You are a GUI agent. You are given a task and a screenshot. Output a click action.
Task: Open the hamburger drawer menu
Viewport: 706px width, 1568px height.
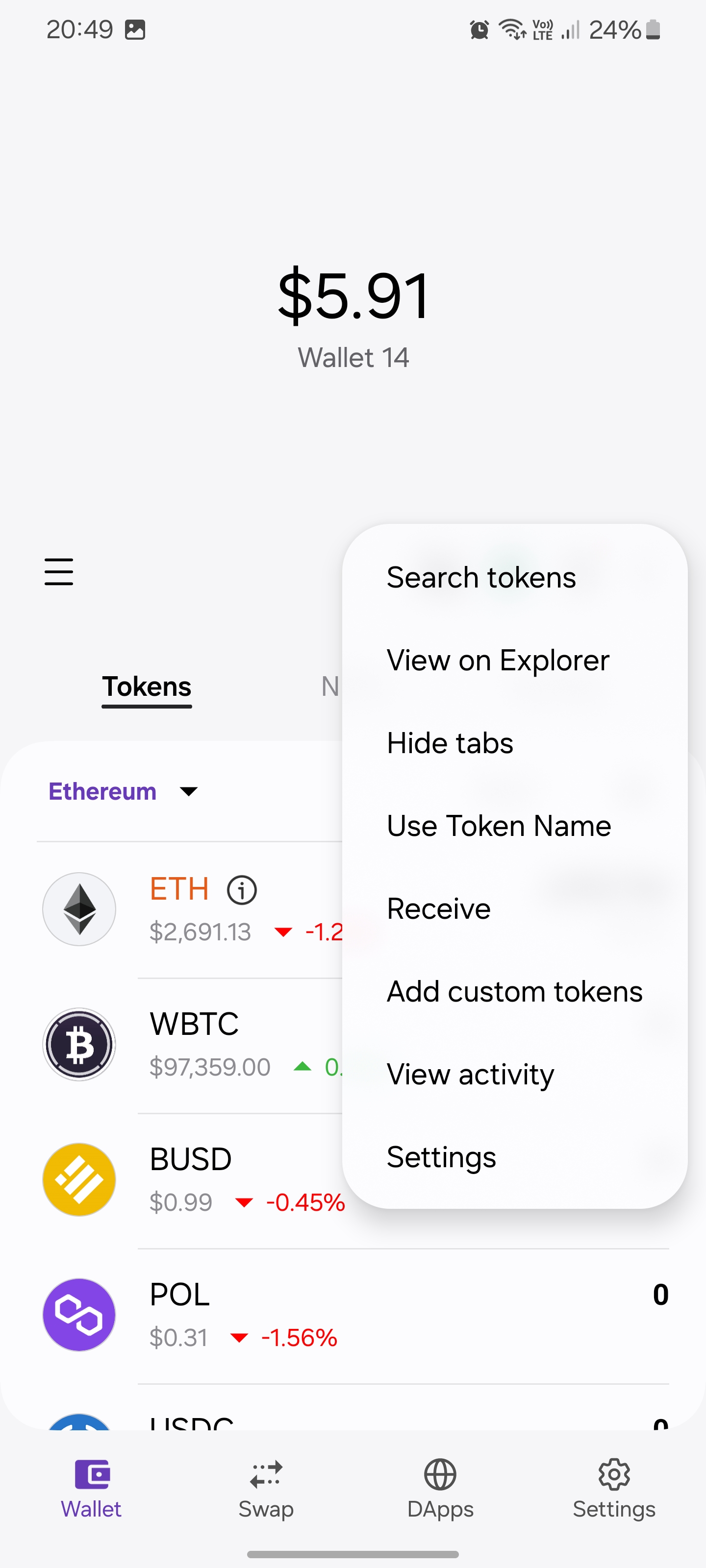(59, 572)
